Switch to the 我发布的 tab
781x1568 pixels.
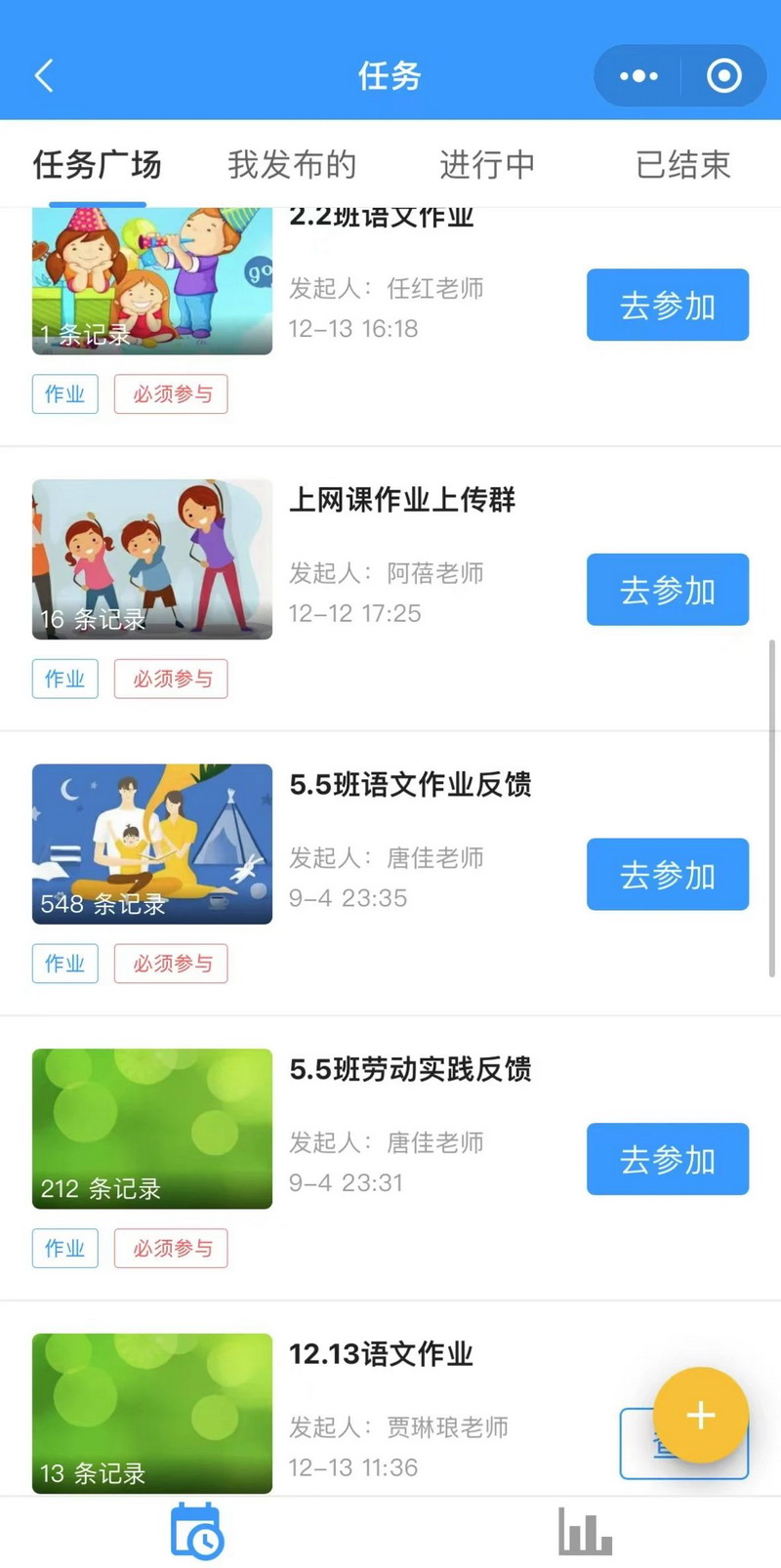[292, 164]
